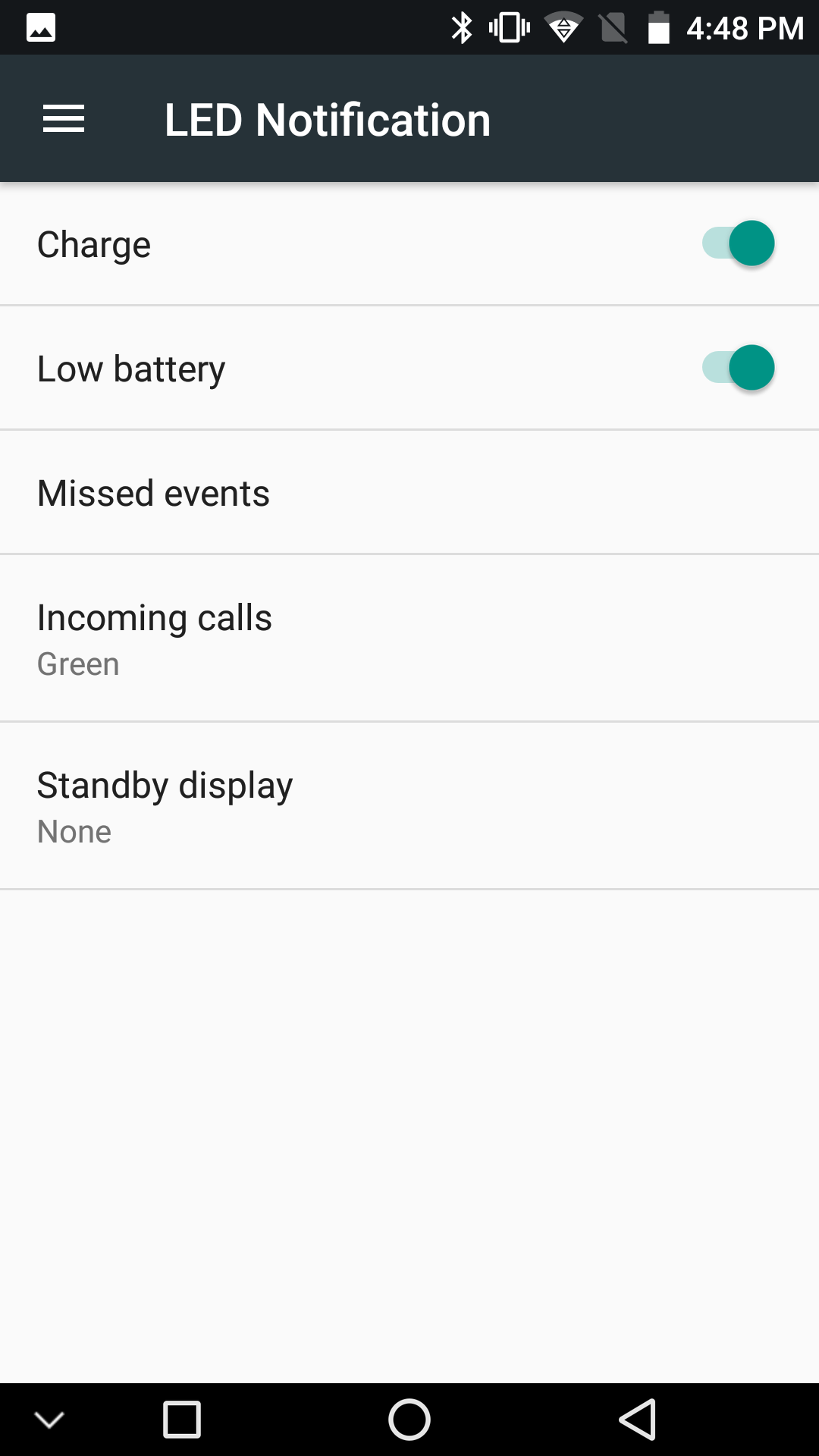Open the Standby display option
The width and height of the screenshot is (819, 1456).
pos(409,806)
